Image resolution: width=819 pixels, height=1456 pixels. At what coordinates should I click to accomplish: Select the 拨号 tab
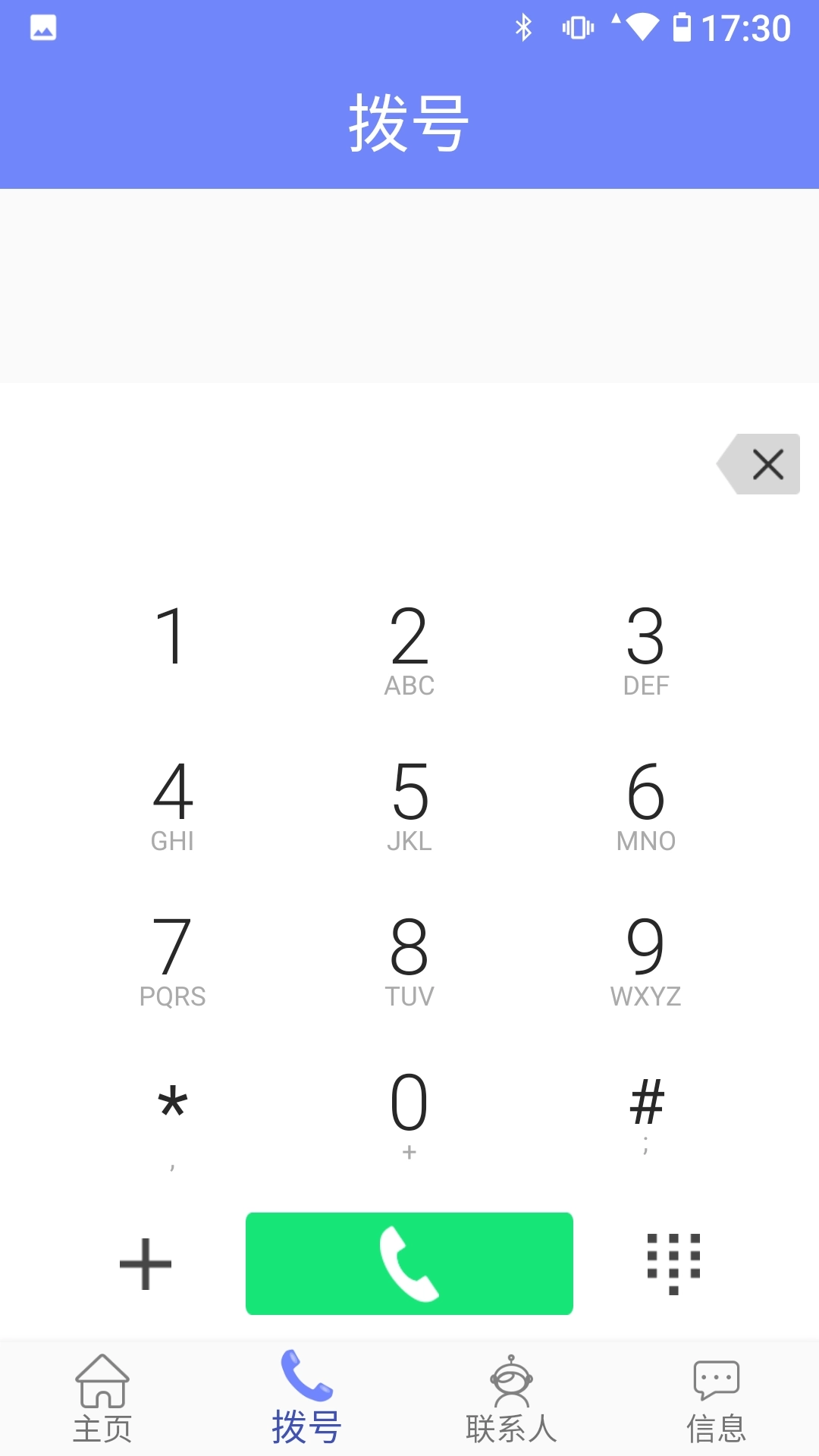pos(307,1398)
